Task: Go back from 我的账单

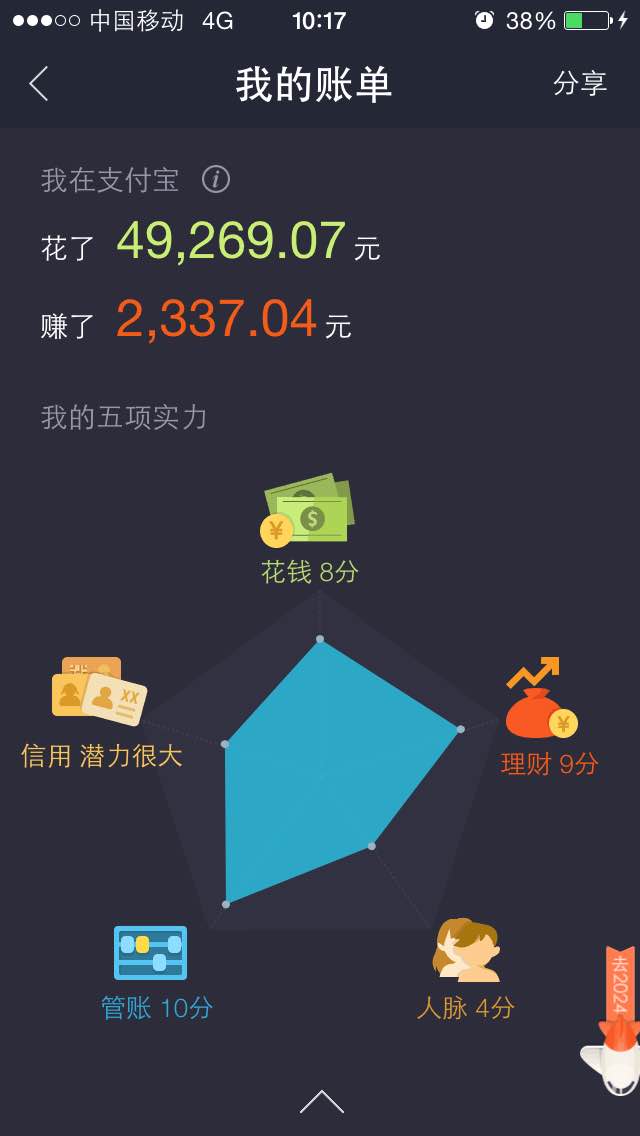Action: click(38, 83)
